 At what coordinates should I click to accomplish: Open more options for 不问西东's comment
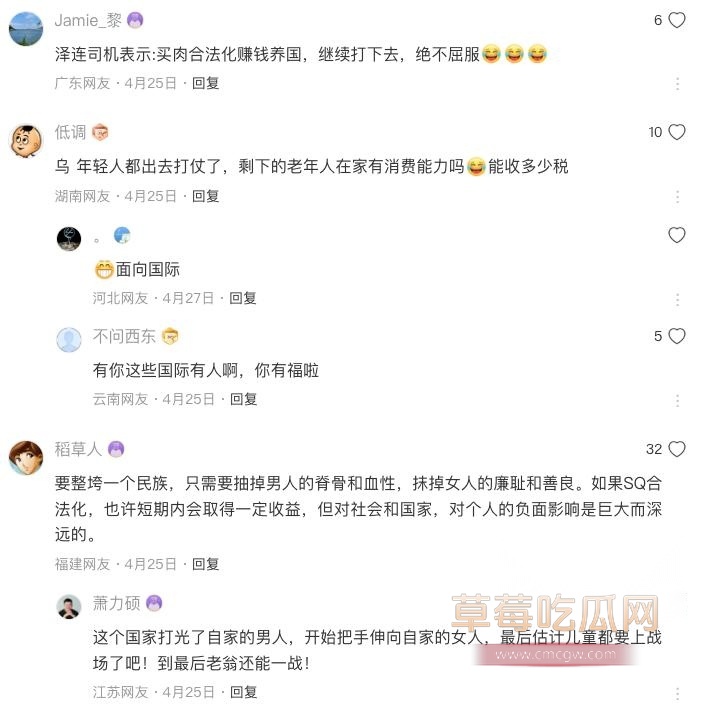click(x=677, y=400)
